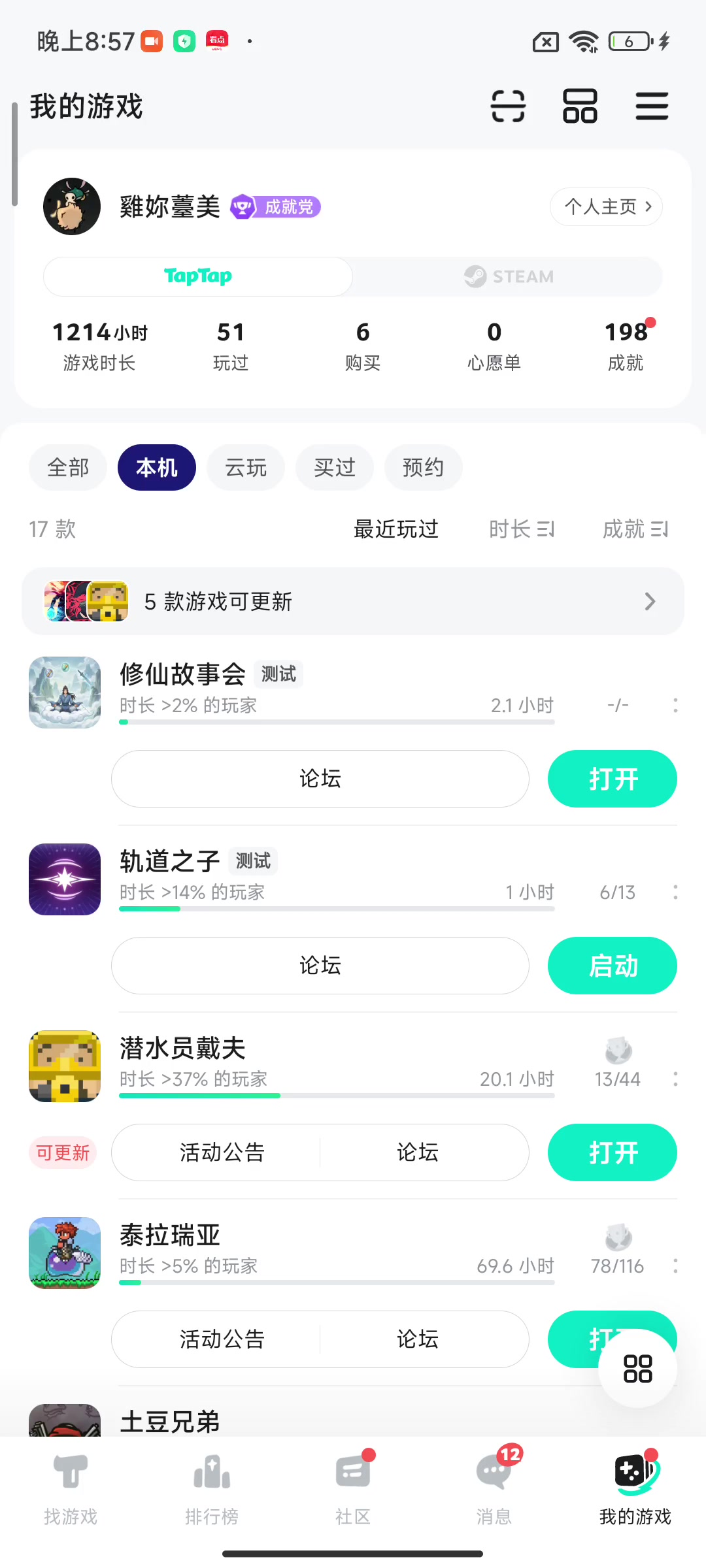This screenshot has height=1568, width=706.
Task: Sort games by 成就
Action: 635,529
